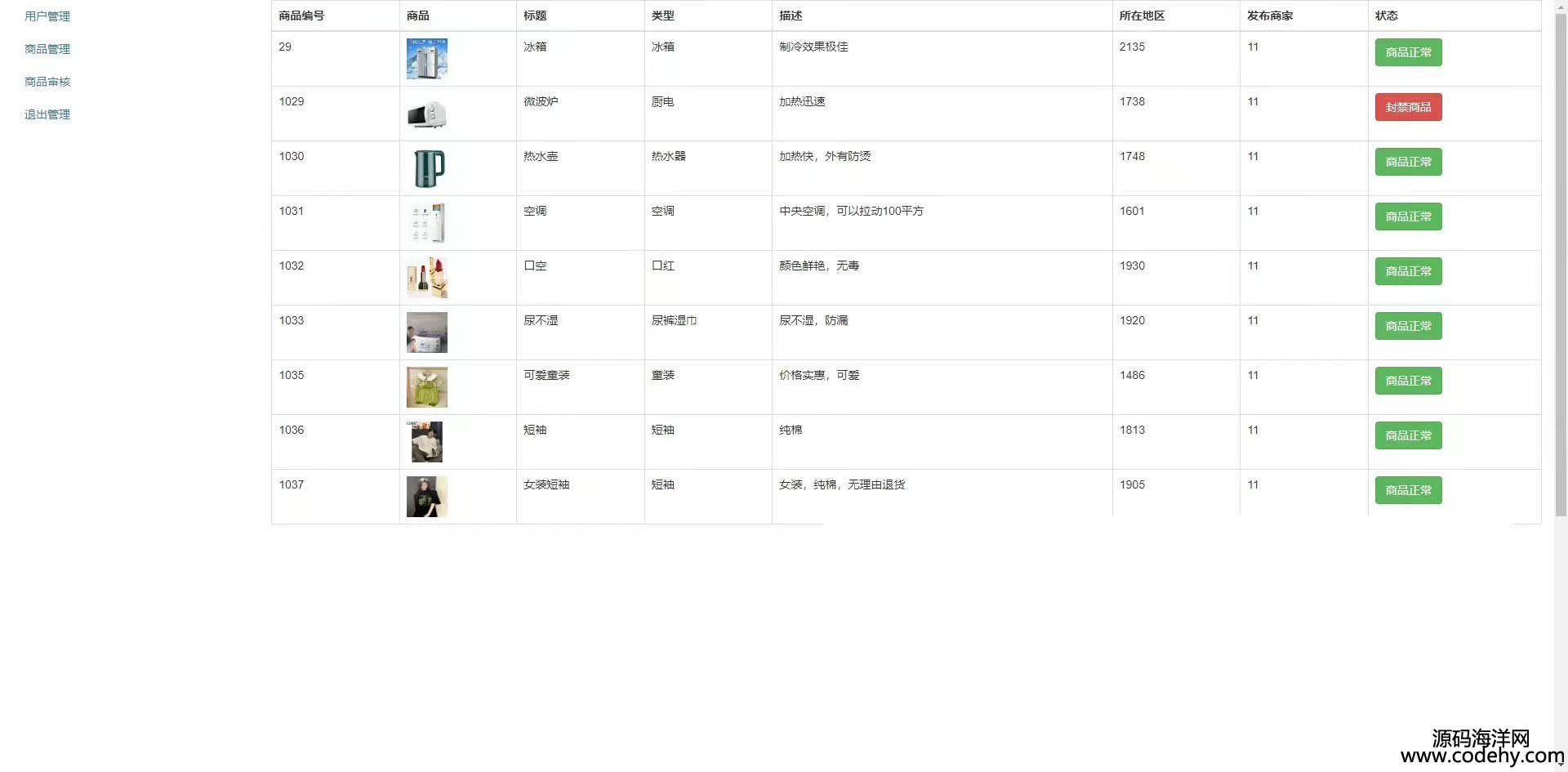The width and height of the screenshot is (1568, 772).
Task: Tap 商品正常 for product 1036 短袖
Action: point(1408,435)
